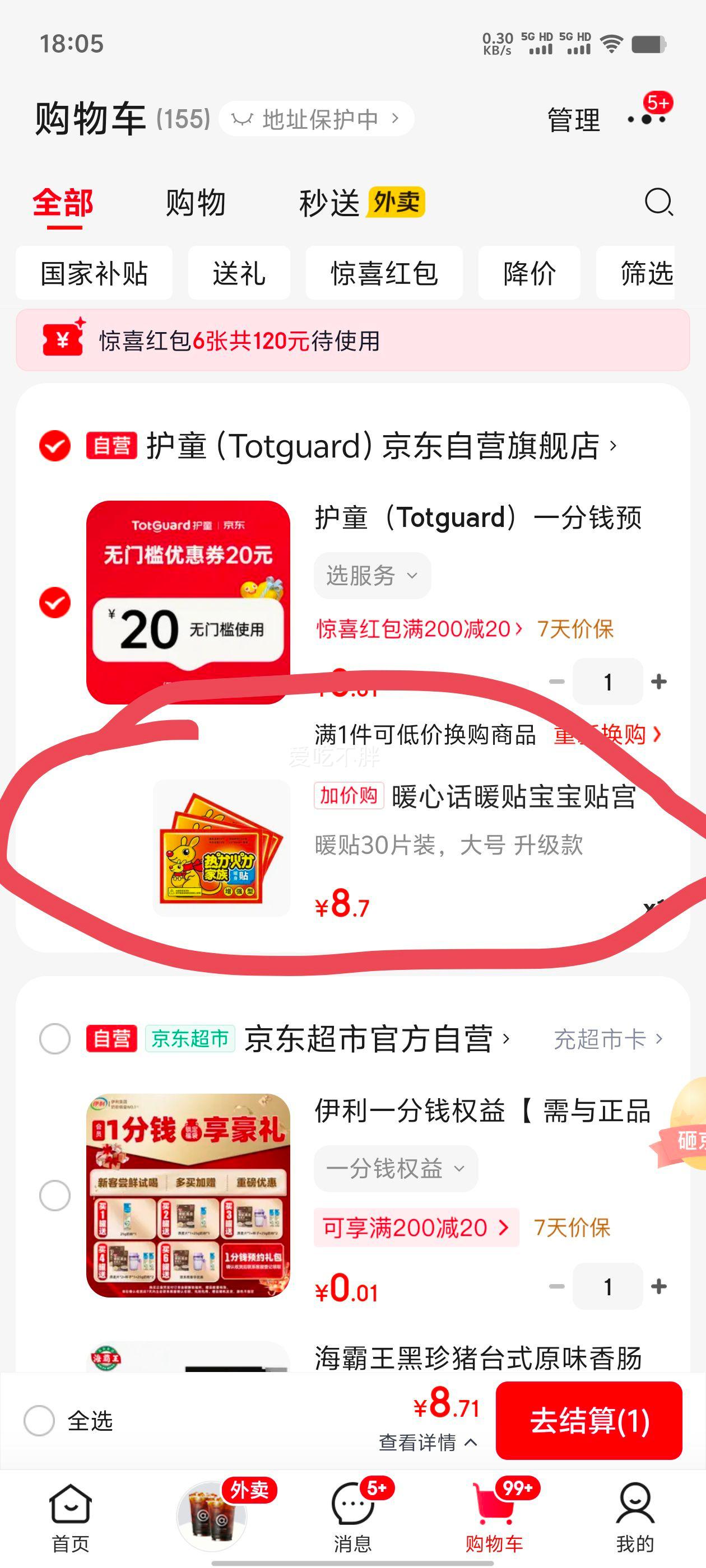The height and width of the screenshot is (1568, 706).
Task: Open the three-dot more menu
Action: click(646, 119)
